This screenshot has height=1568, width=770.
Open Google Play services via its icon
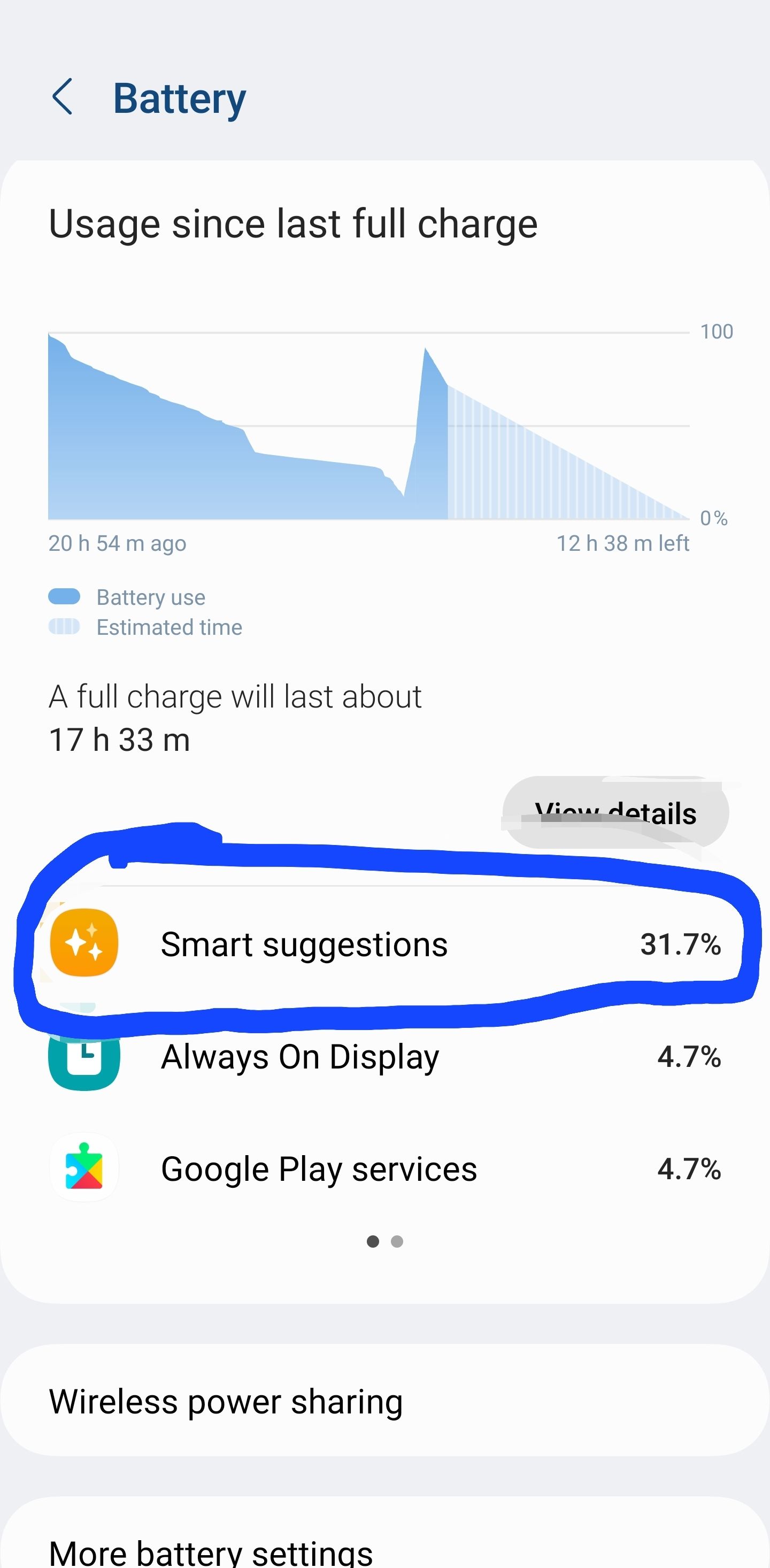coord(84,1167)
